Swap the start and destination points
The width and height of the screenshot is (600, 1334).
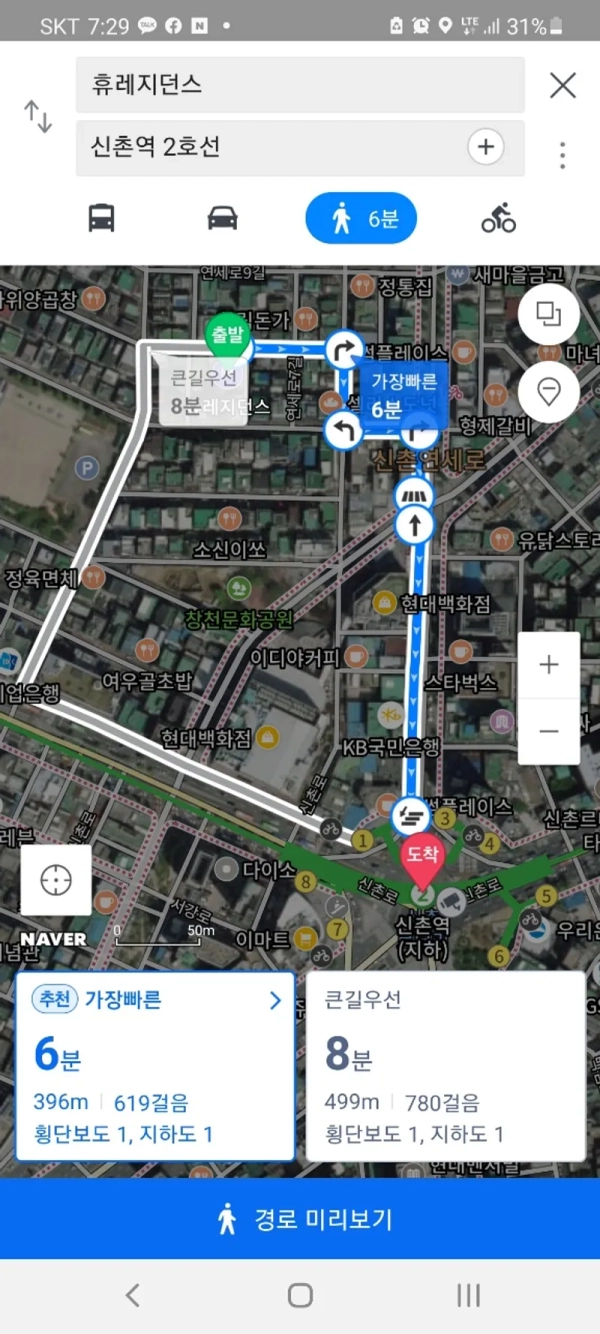coord(38,117)
